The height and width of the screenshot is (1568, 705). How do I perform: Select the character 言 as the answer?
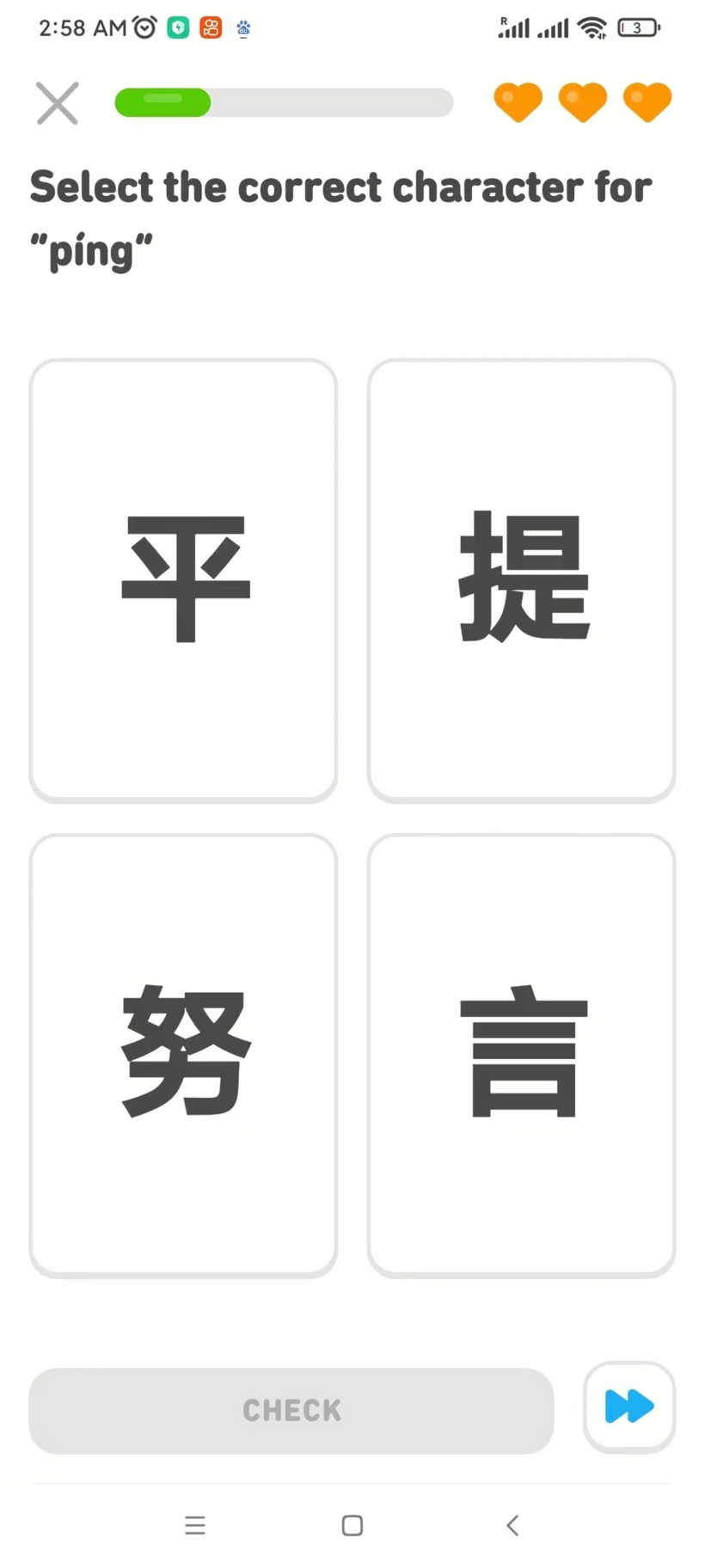(x=521, y=1054)
